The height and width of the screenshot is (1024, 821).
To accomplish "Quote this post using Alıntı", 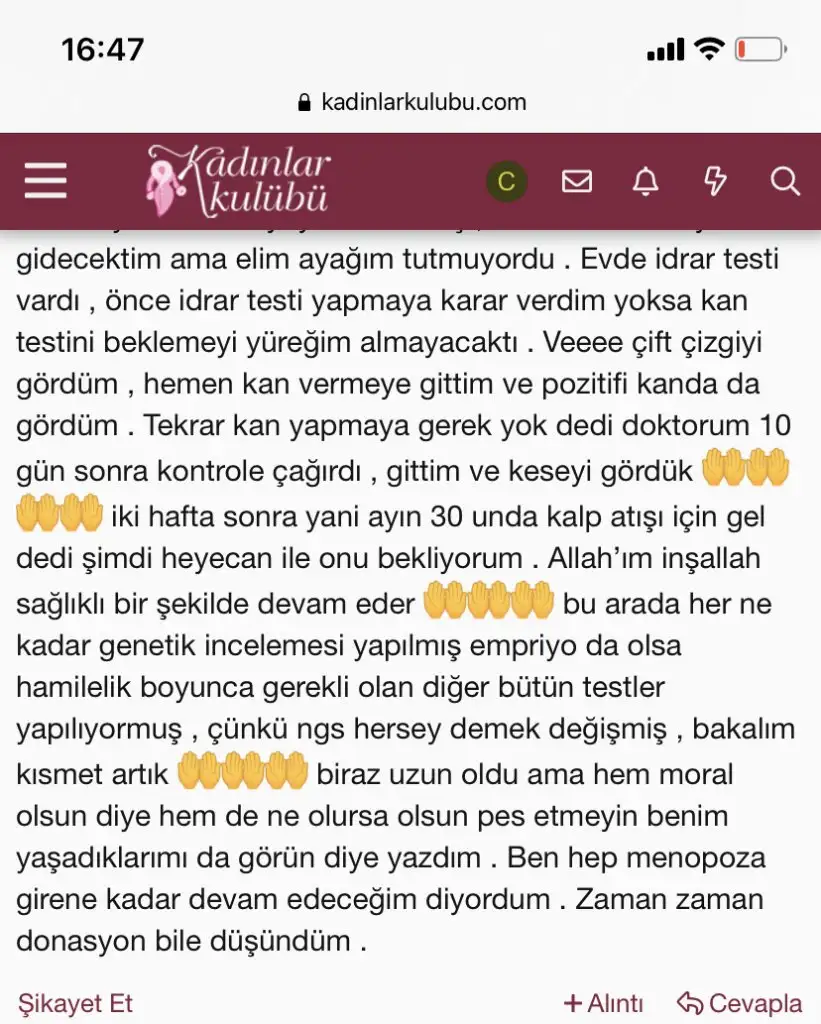I will [603, 1003].
